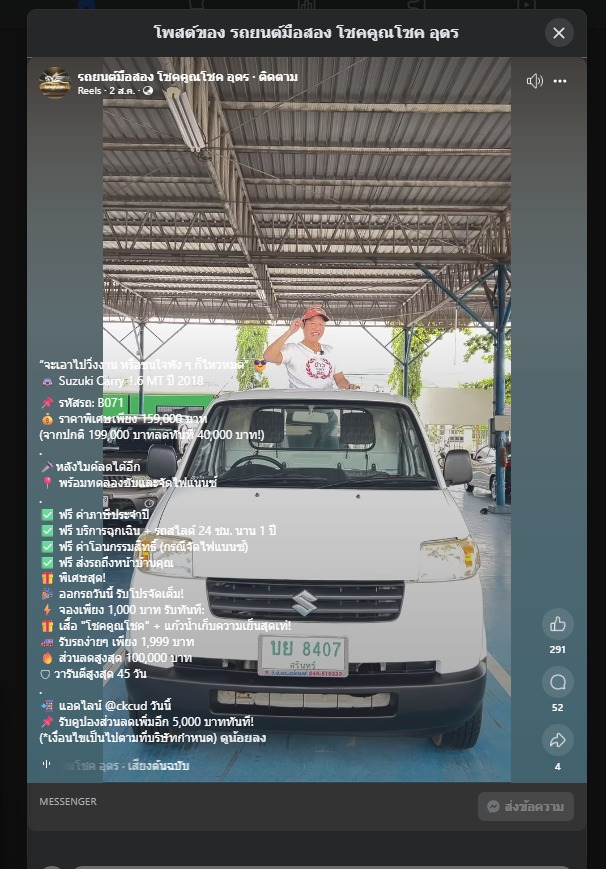Open the page's profile picture

click(54, 82)
